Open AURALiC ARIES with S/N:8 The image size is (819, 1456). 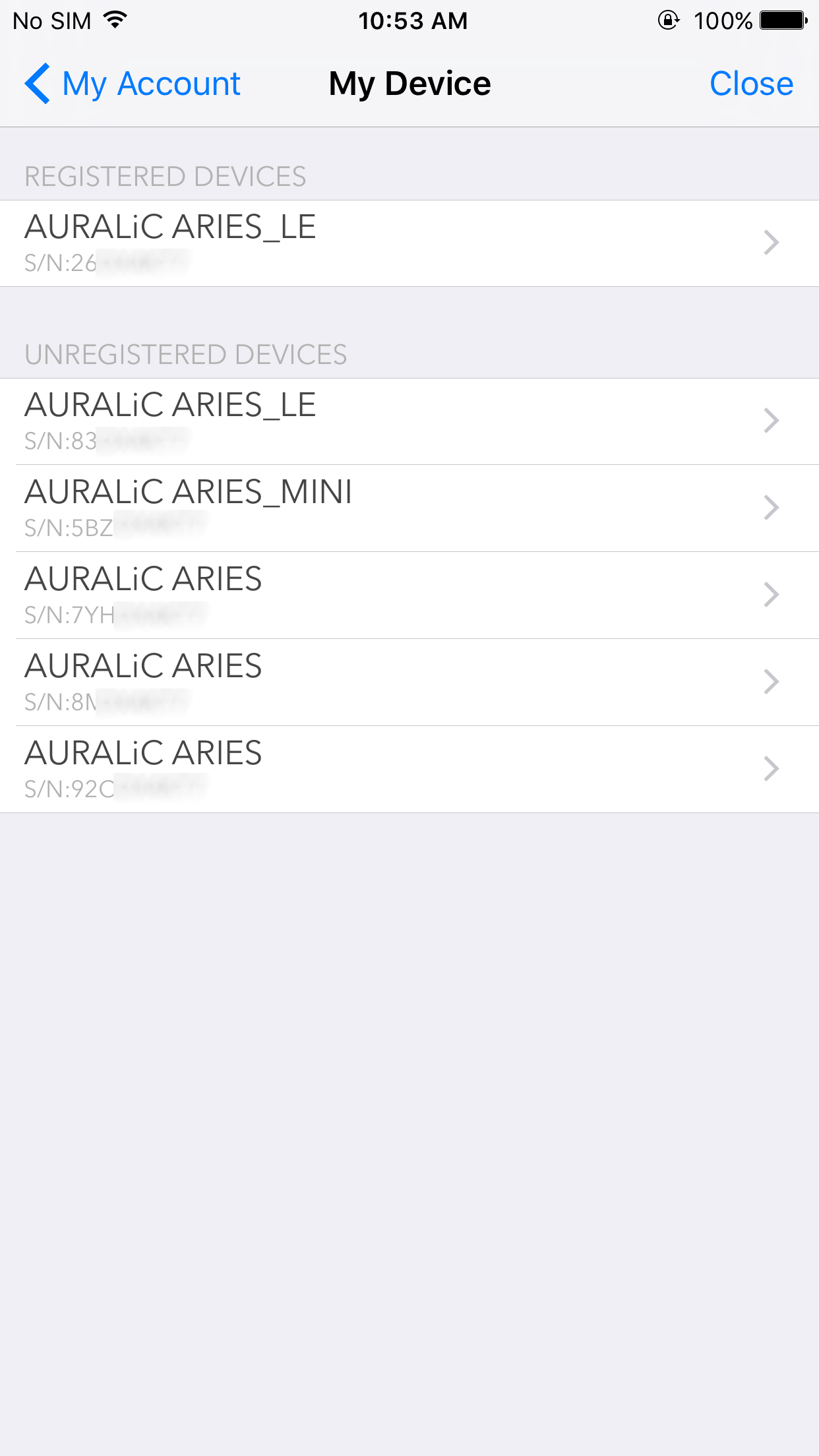pos(409,682)
